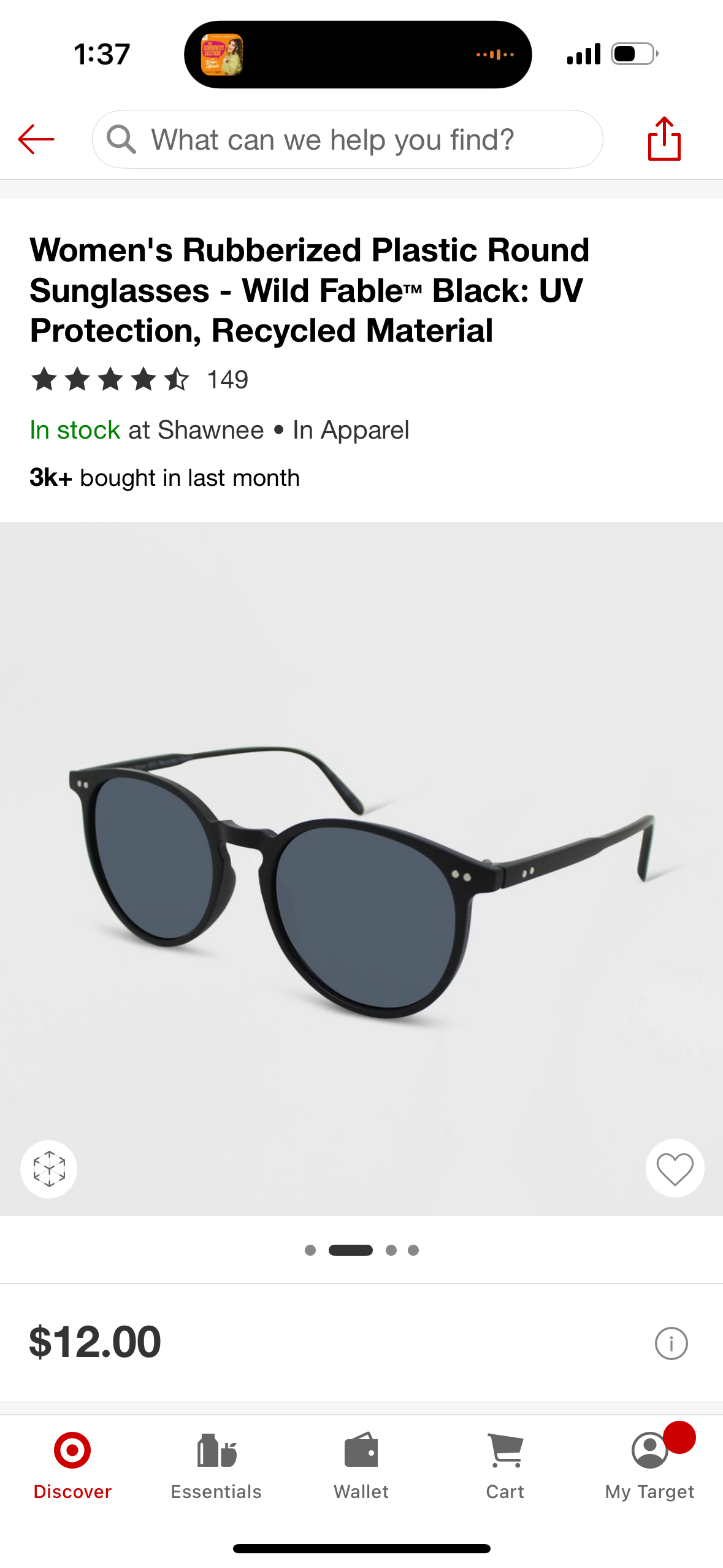
Task: Switch to the Discover tab
Action: tap(72, 1465)
